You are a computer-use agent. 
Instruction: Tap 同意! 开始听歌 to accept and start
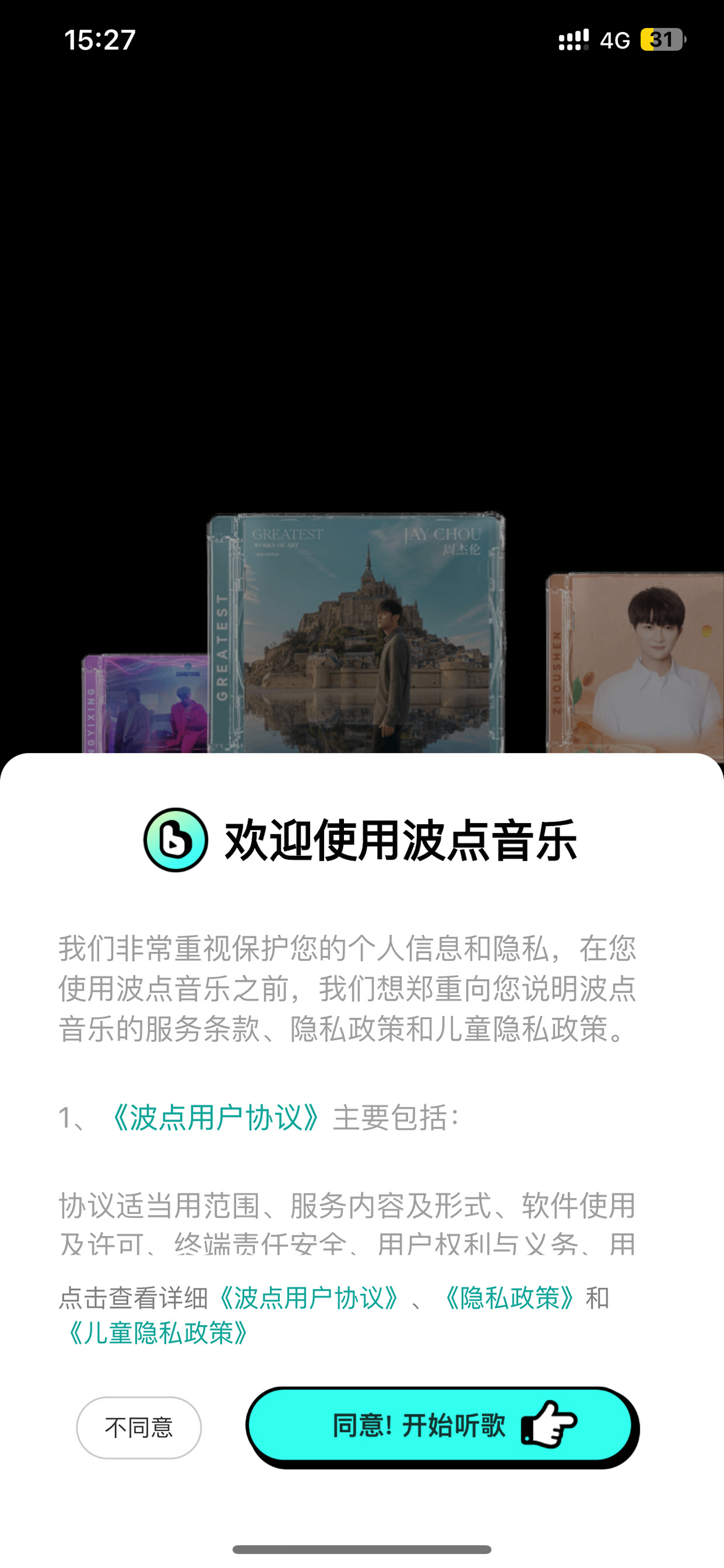(443, 1426)
